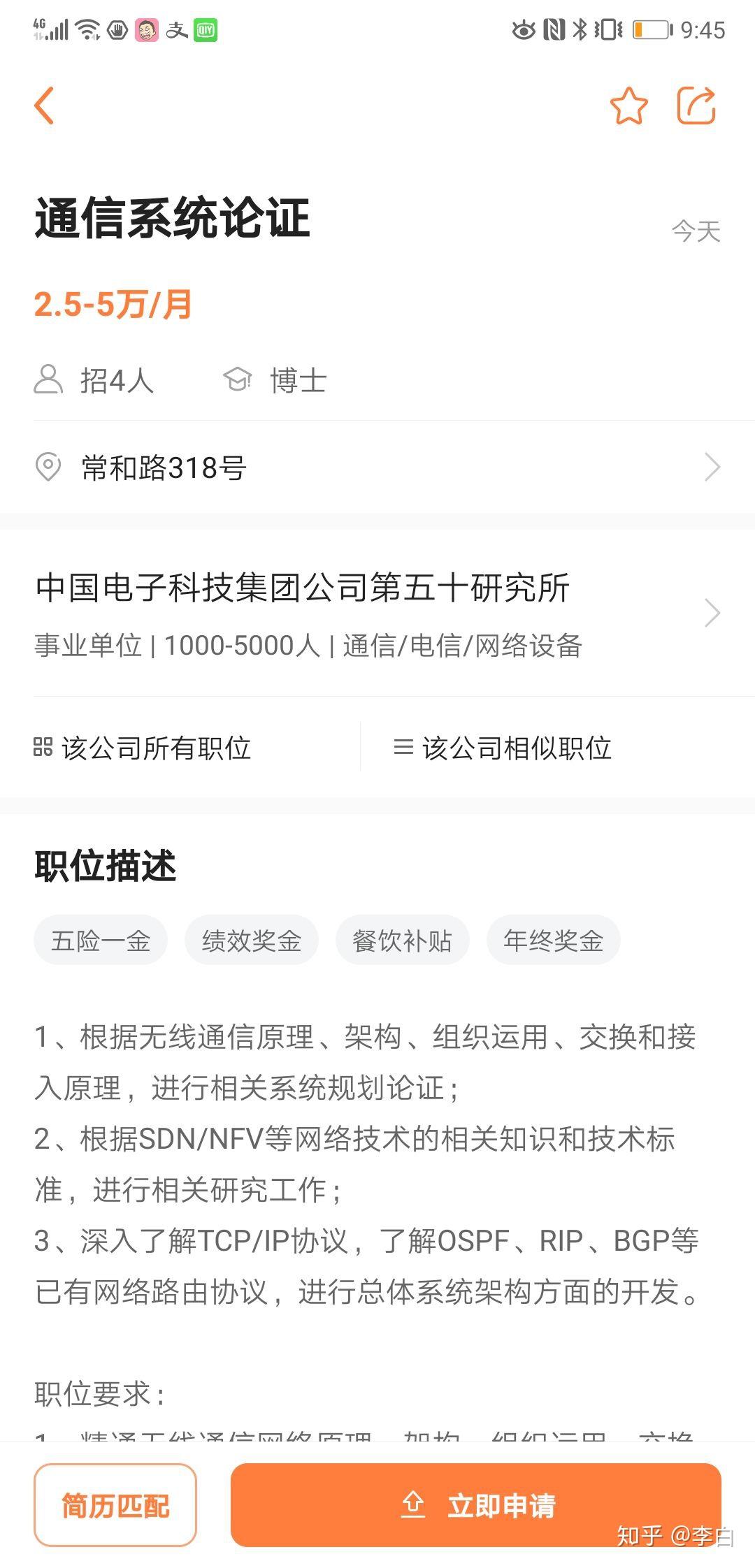
Task: Expand the company profile chevron
Action: pyautogui.click(x=713, y=613)
